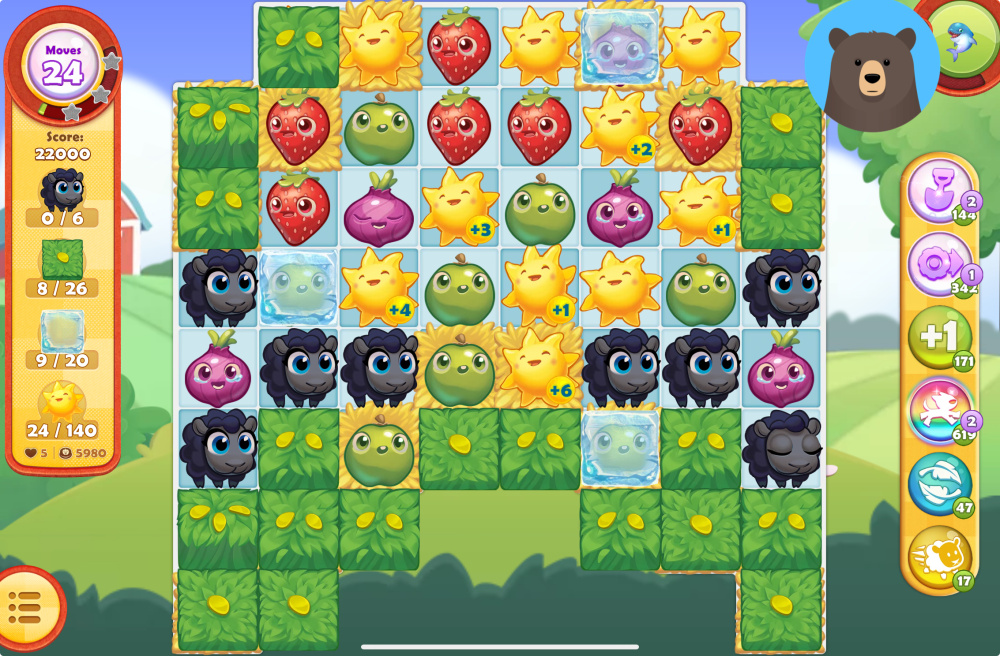This screenshot has height=656, width=1000.
Task: Select the sun tile marked +4
Action: (379, 288)
